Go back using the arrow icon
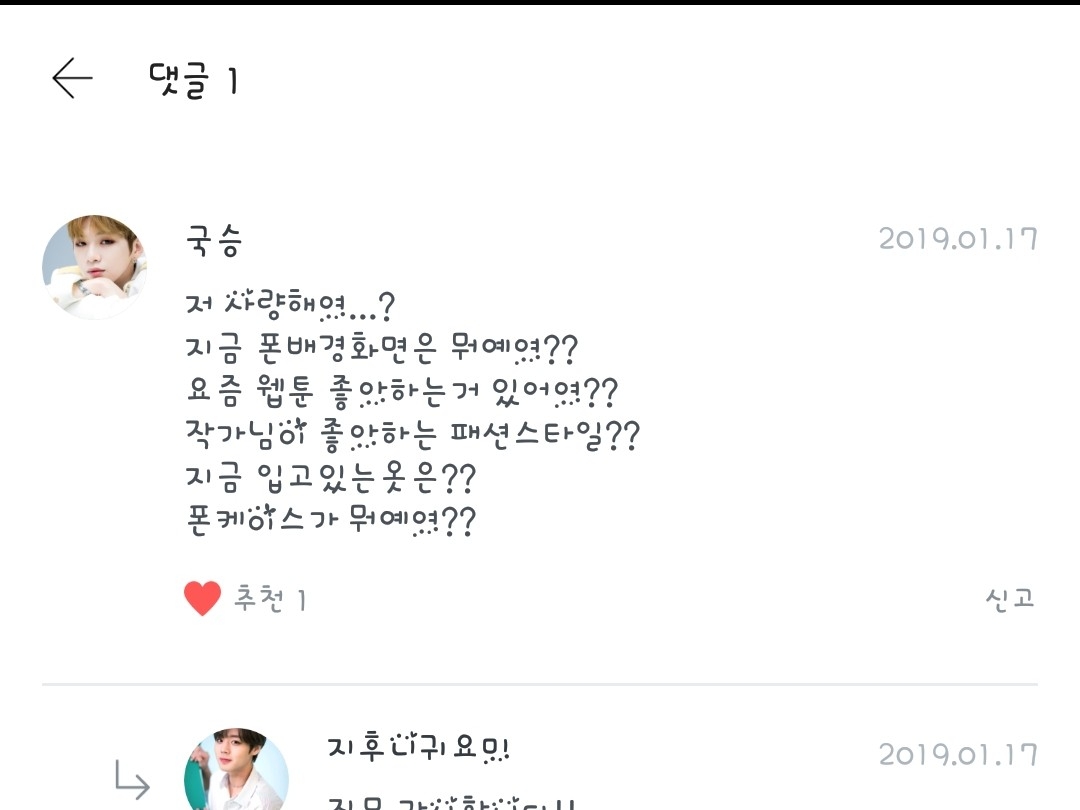 coord(72,78)
